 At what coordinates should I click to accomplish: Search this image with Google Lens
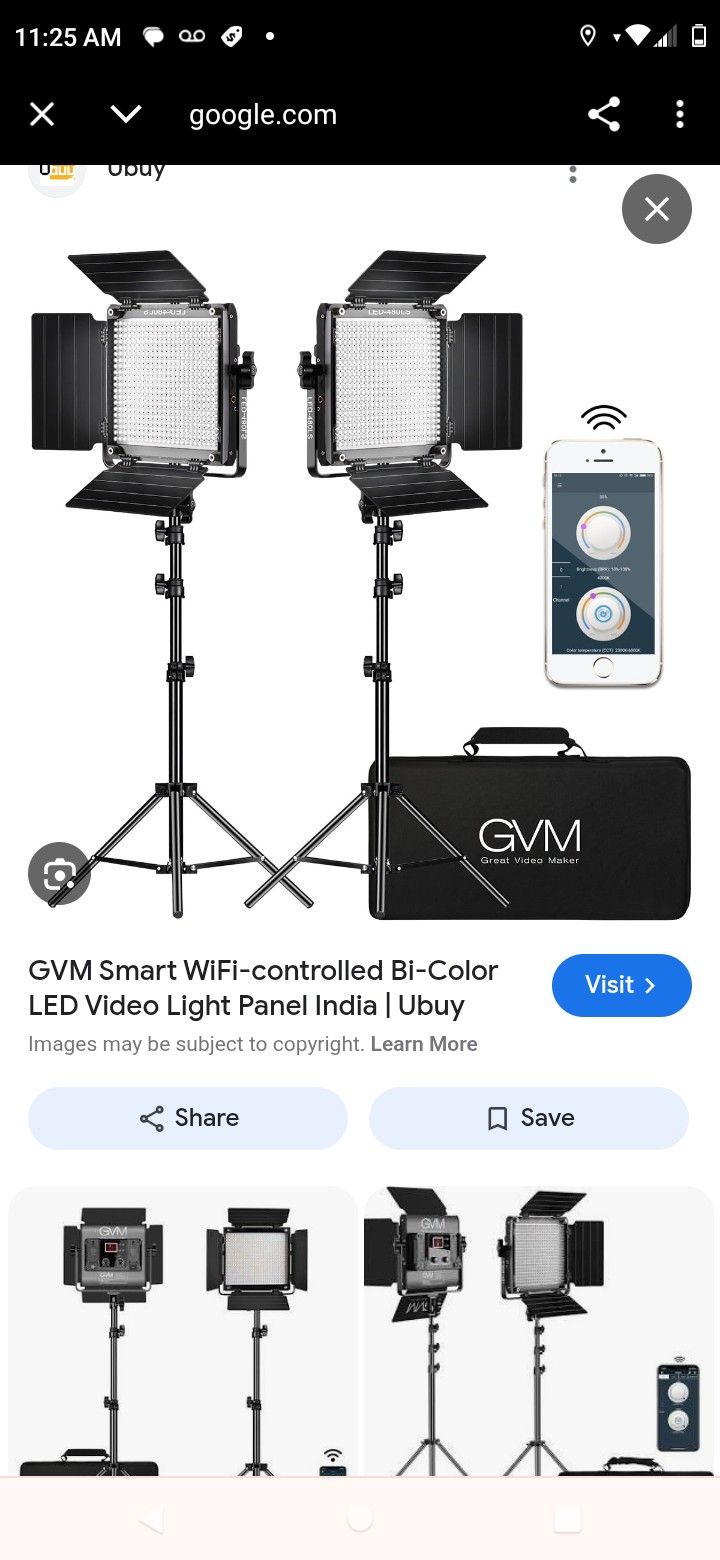(x=59, y=874)
